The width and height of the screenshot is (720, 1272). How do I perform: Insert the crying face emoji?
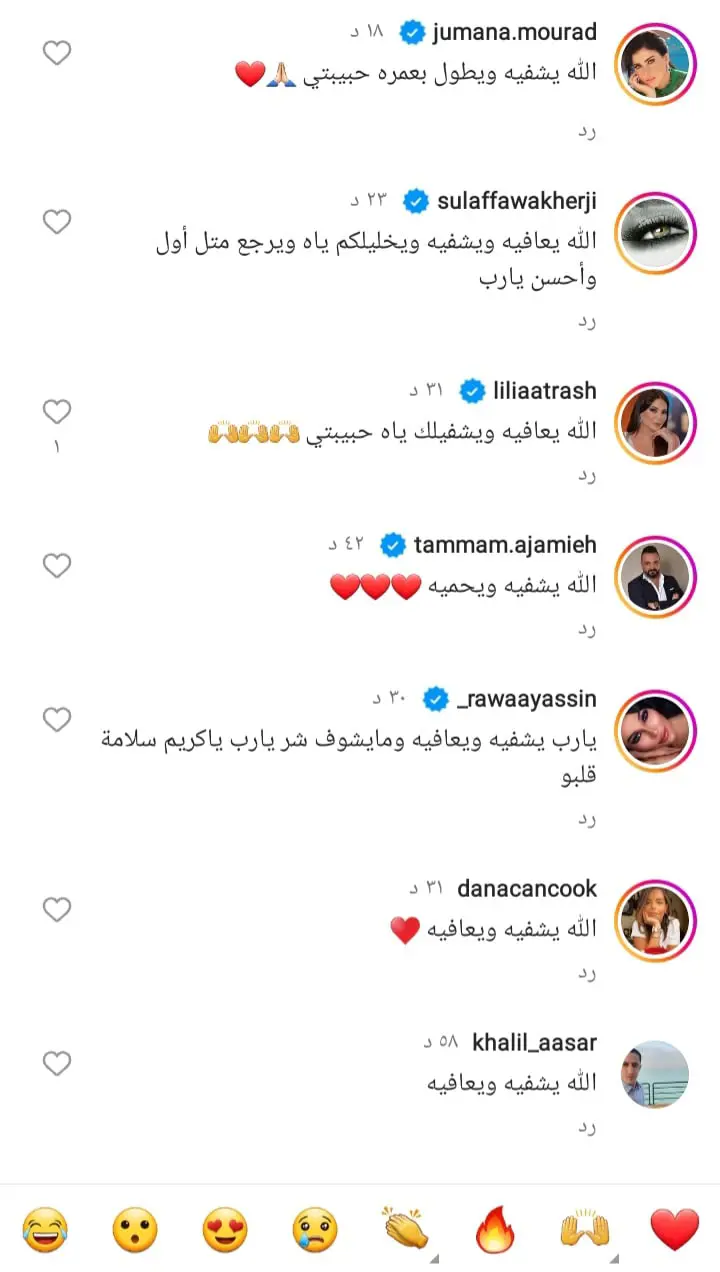click(x=315, y=1229)
